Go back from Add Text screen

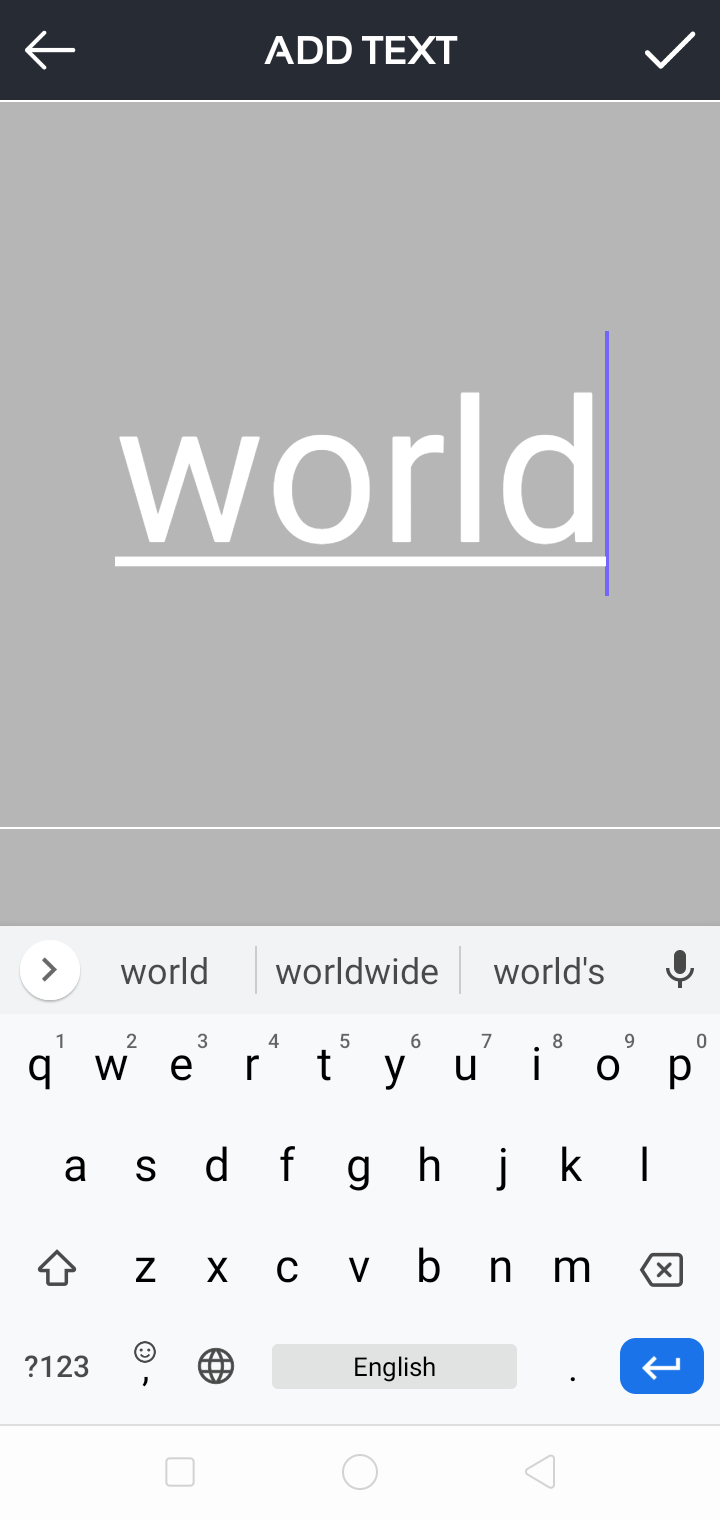click(50, 50)
